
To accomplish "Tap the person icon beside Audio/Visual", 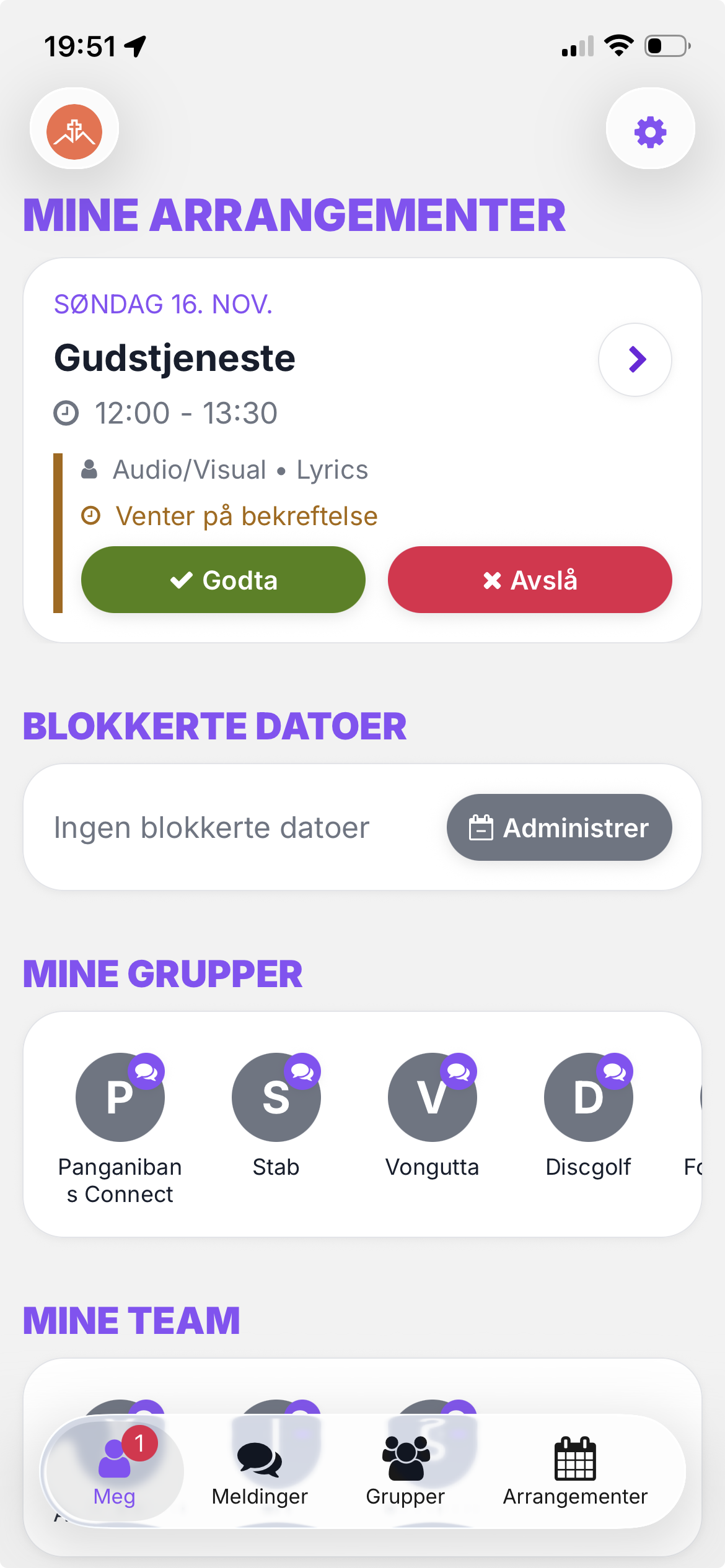I will pyautogui.click(x=90, y=469).
